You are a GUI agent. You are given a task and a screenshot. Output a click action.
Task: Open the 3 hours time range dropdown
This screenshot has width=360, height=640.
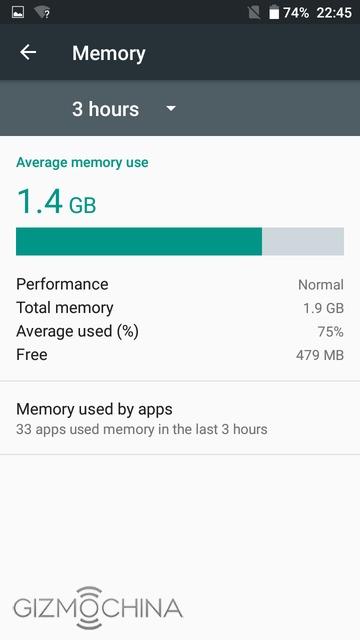[124, 109]
